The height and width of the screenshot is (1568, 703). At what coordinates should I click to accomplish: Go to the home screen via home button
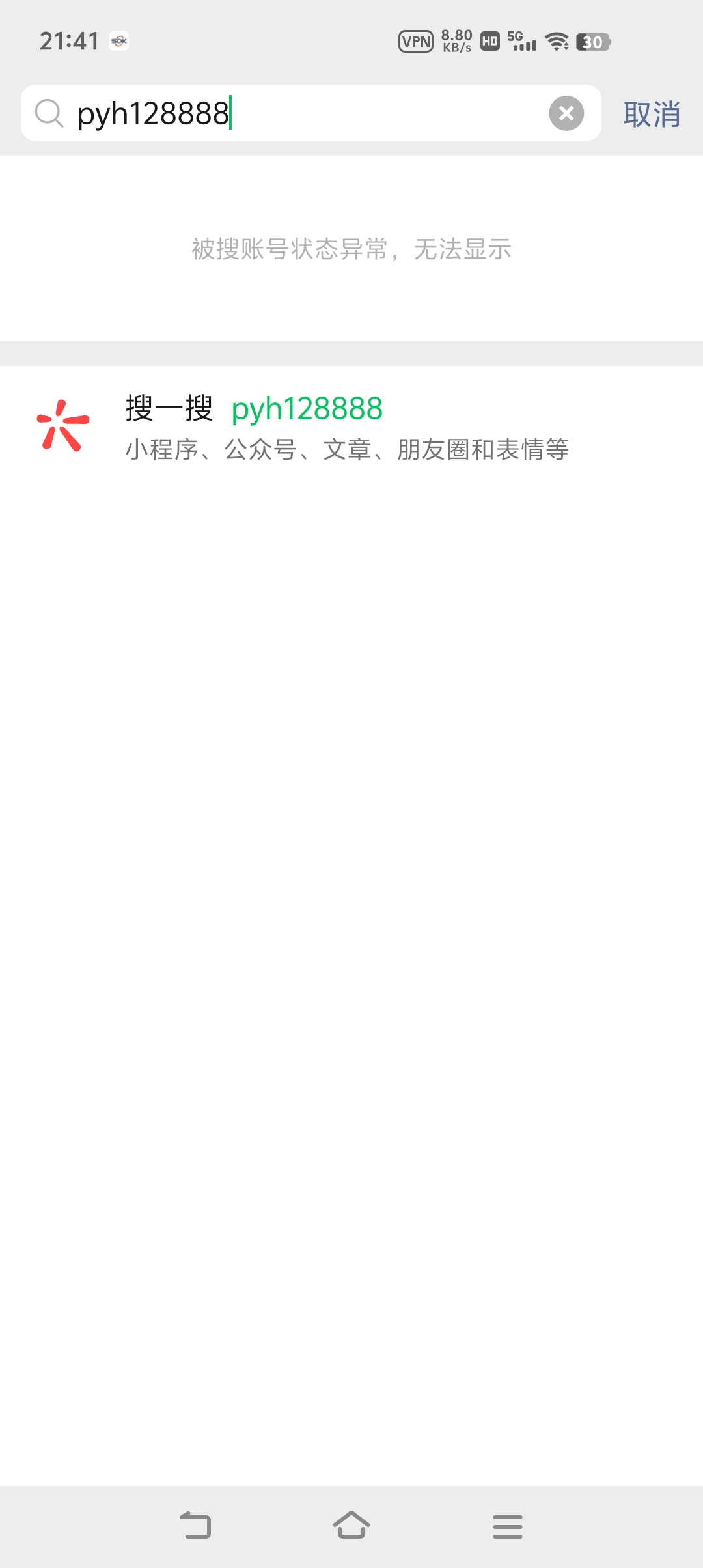(351, 1526)
